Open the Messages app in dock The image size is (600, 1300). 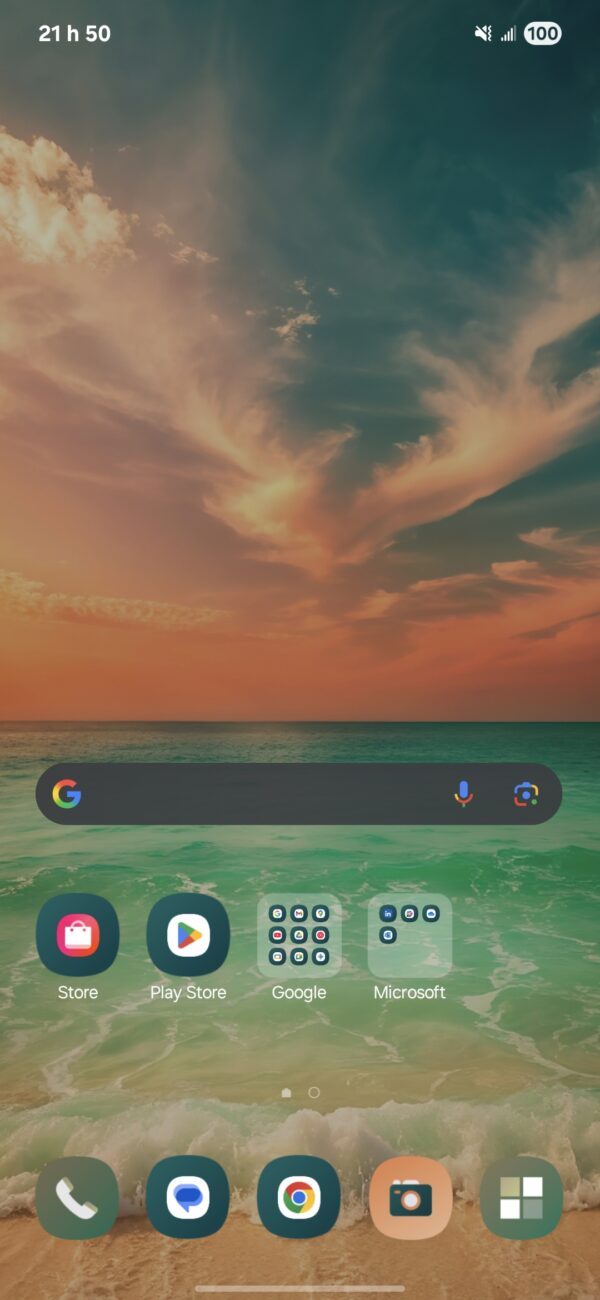[188, 1197]
